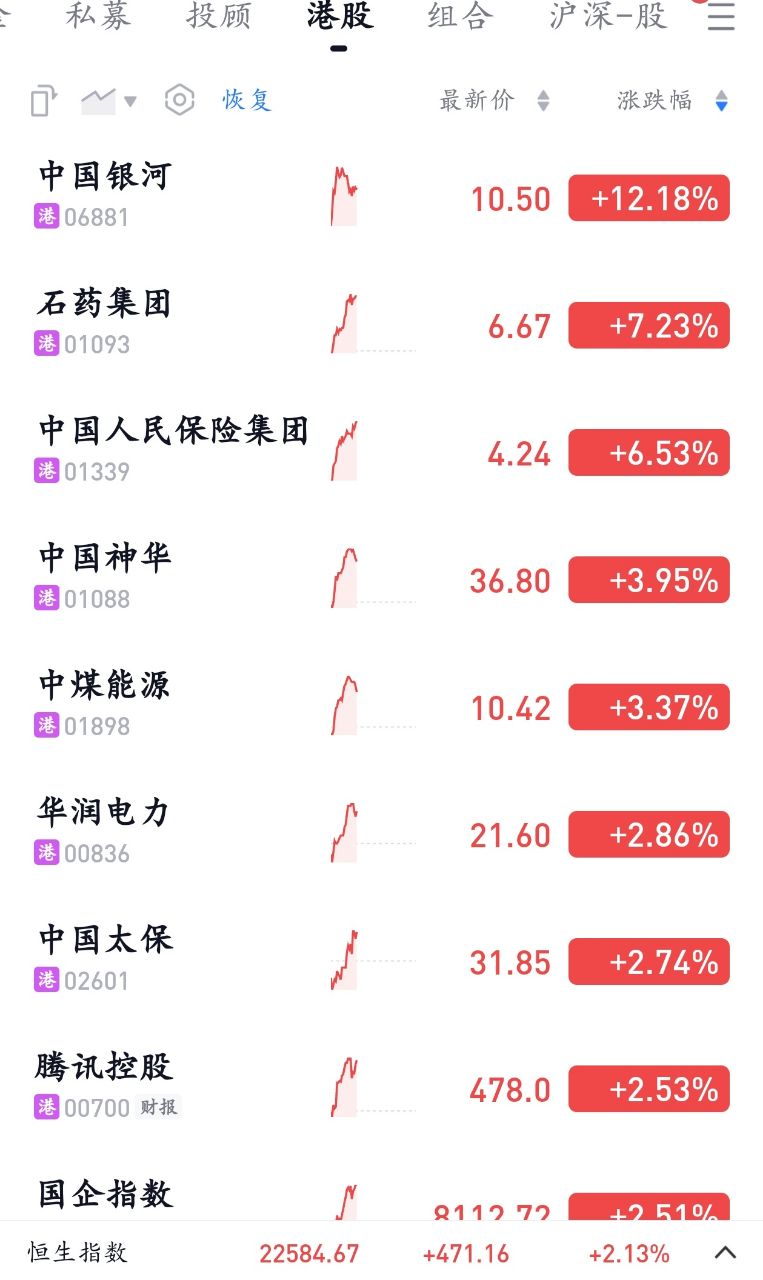Switch to the 沪深-股 tab

[x=608, y=17]
